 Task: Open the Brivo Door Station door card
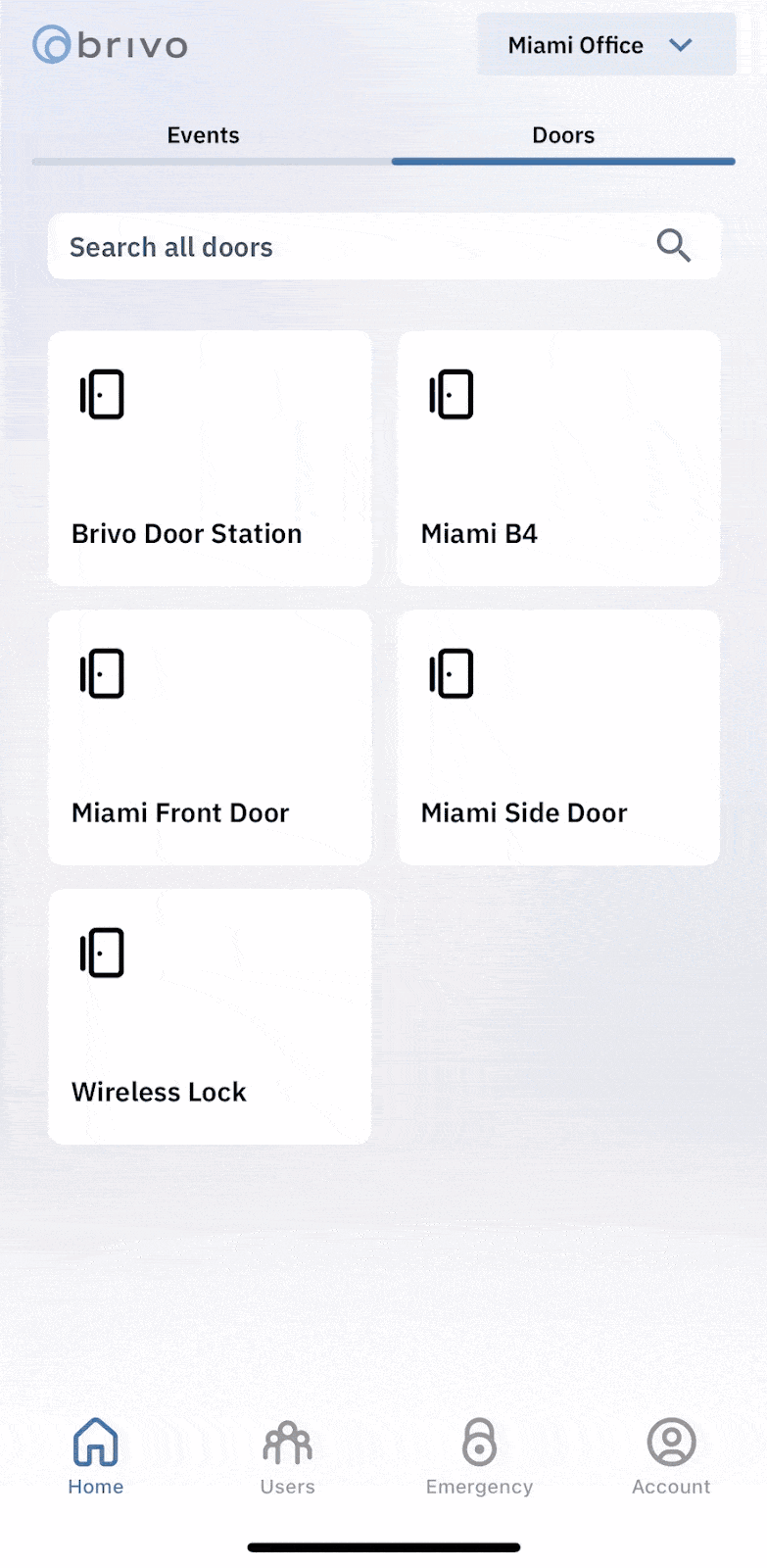pyautogui.click(x=209, y=457)
